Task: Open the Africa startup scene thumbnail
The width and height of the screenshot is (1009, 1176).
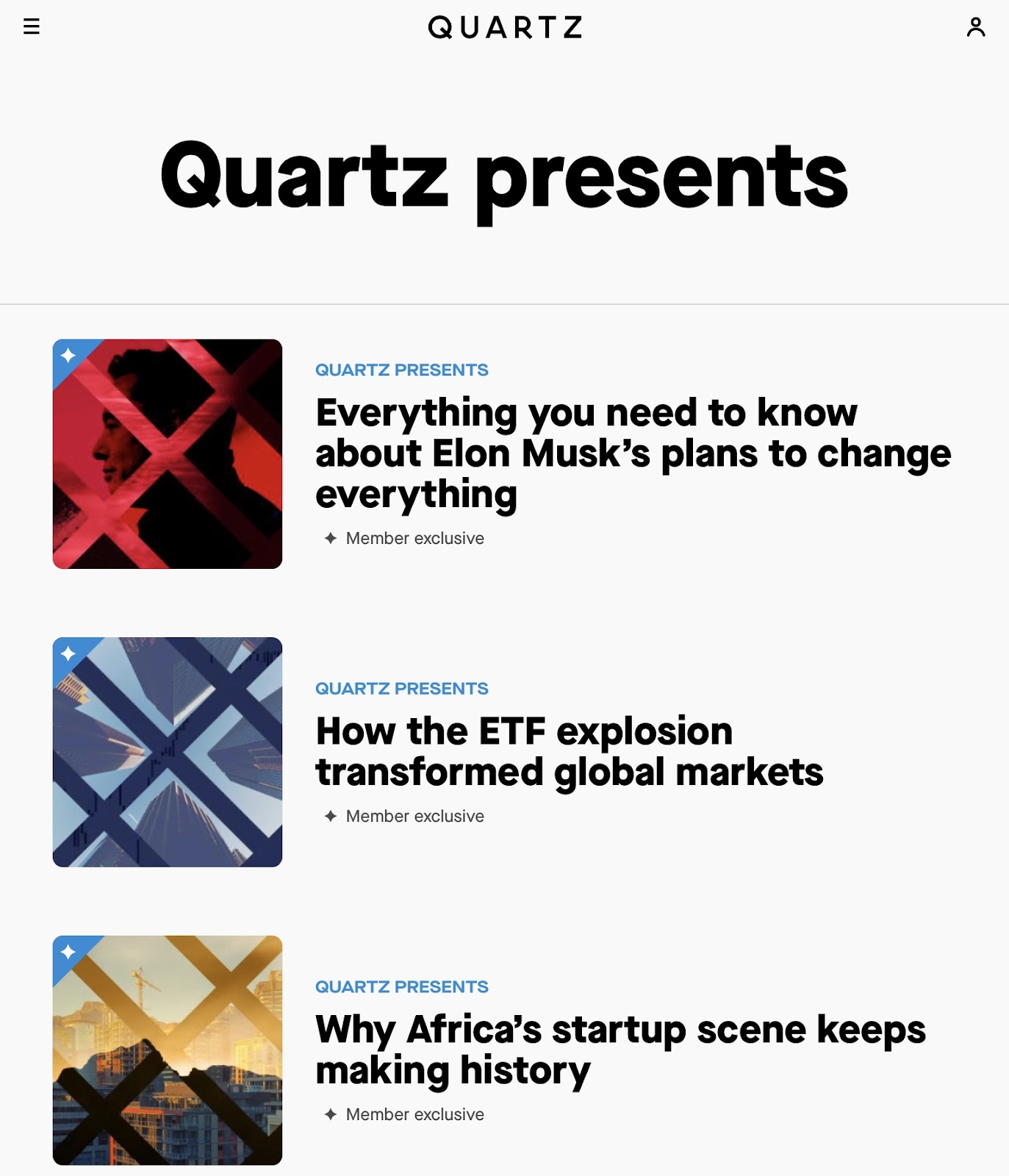Action: 168,1050
